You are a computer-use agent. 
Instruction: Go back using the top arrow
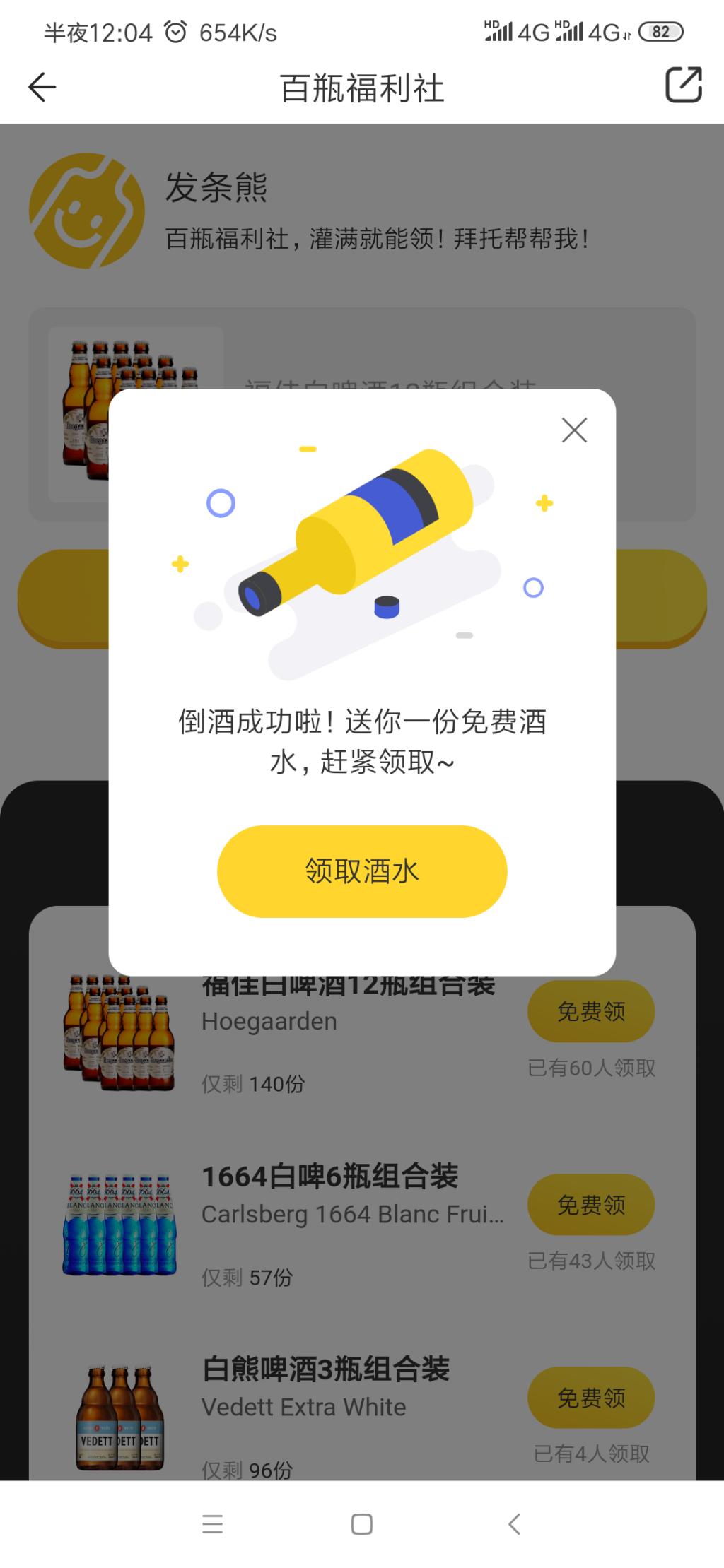click(42, 87)
